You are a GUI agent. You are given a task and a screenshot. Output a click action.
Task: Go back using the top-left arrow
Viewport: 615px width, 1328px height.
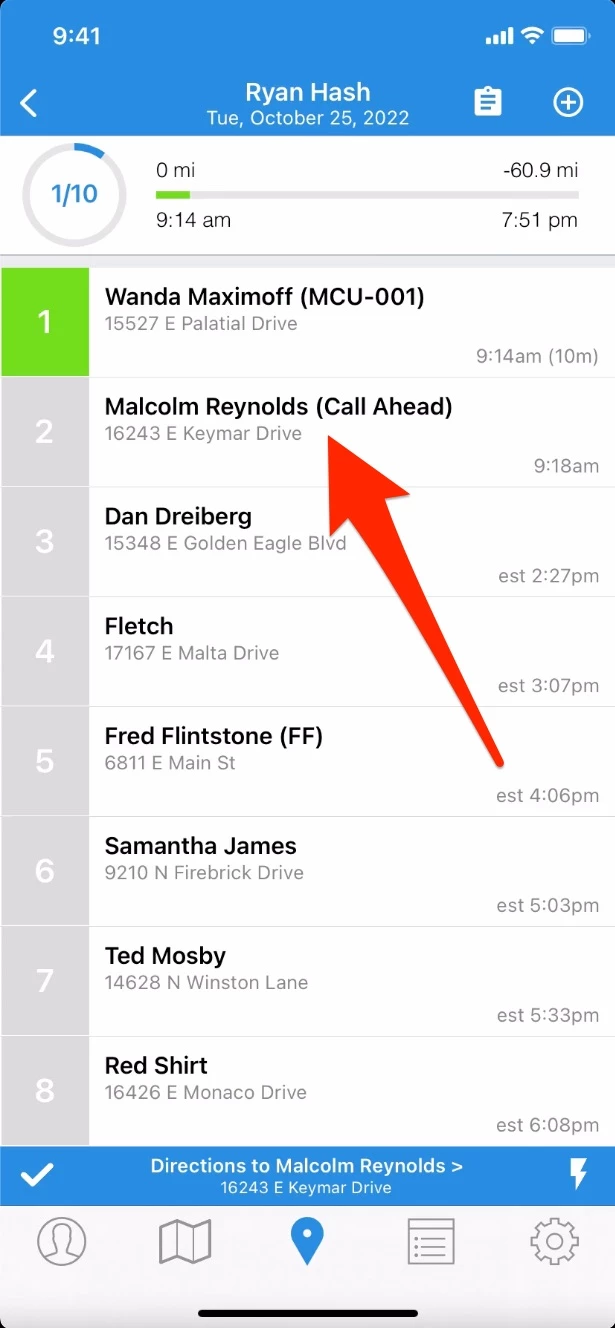[29, 103]
